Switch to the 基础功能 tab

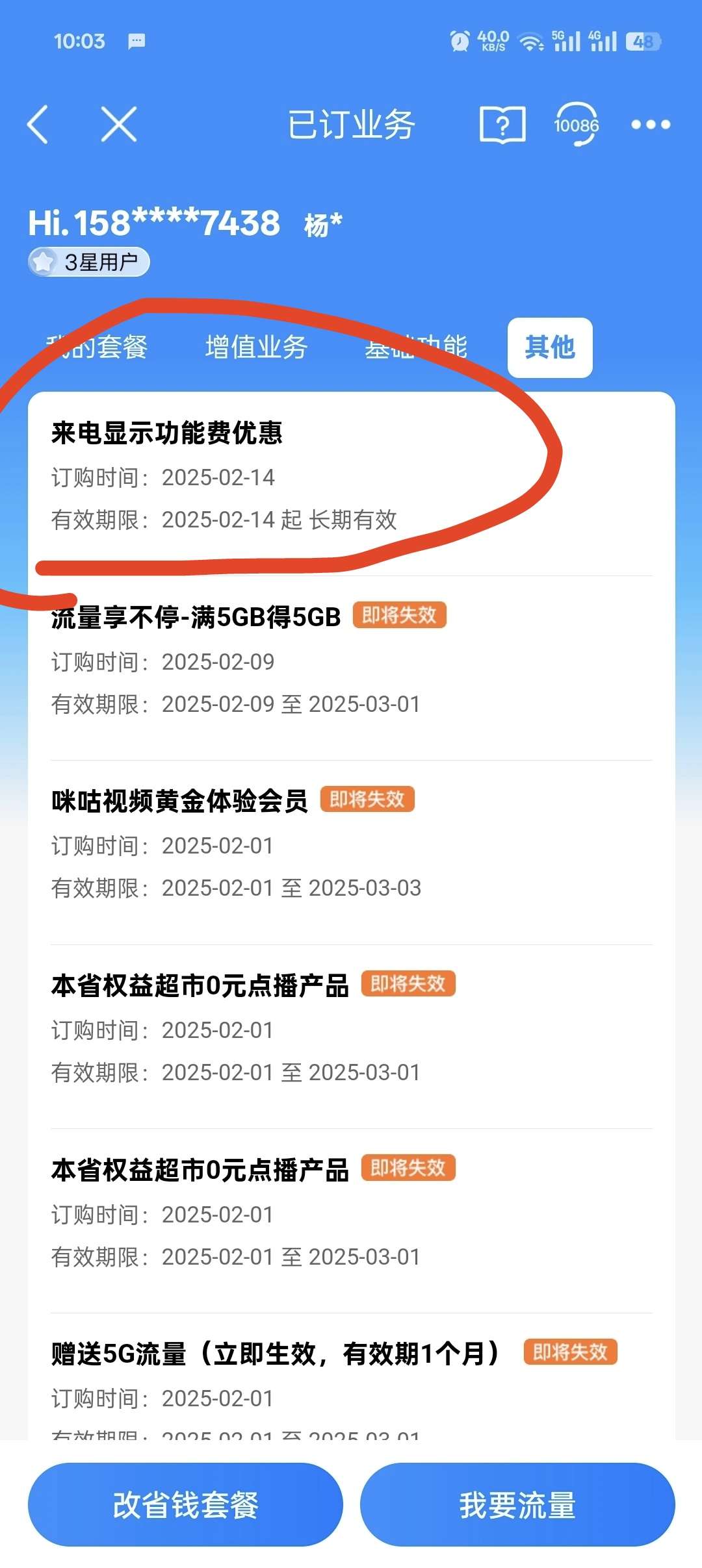click(416, 348)
